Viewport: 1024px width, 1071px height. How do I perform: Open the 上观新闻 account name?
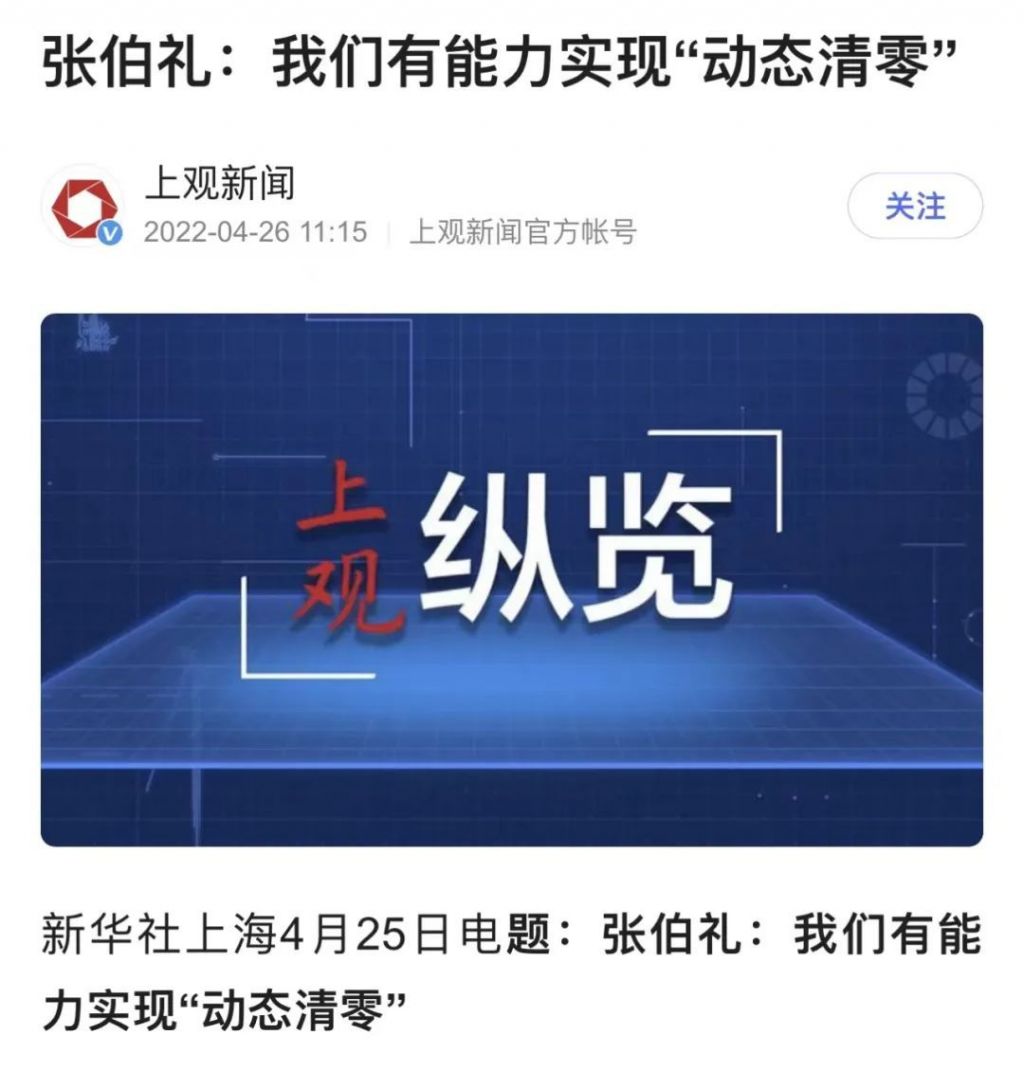219,183
